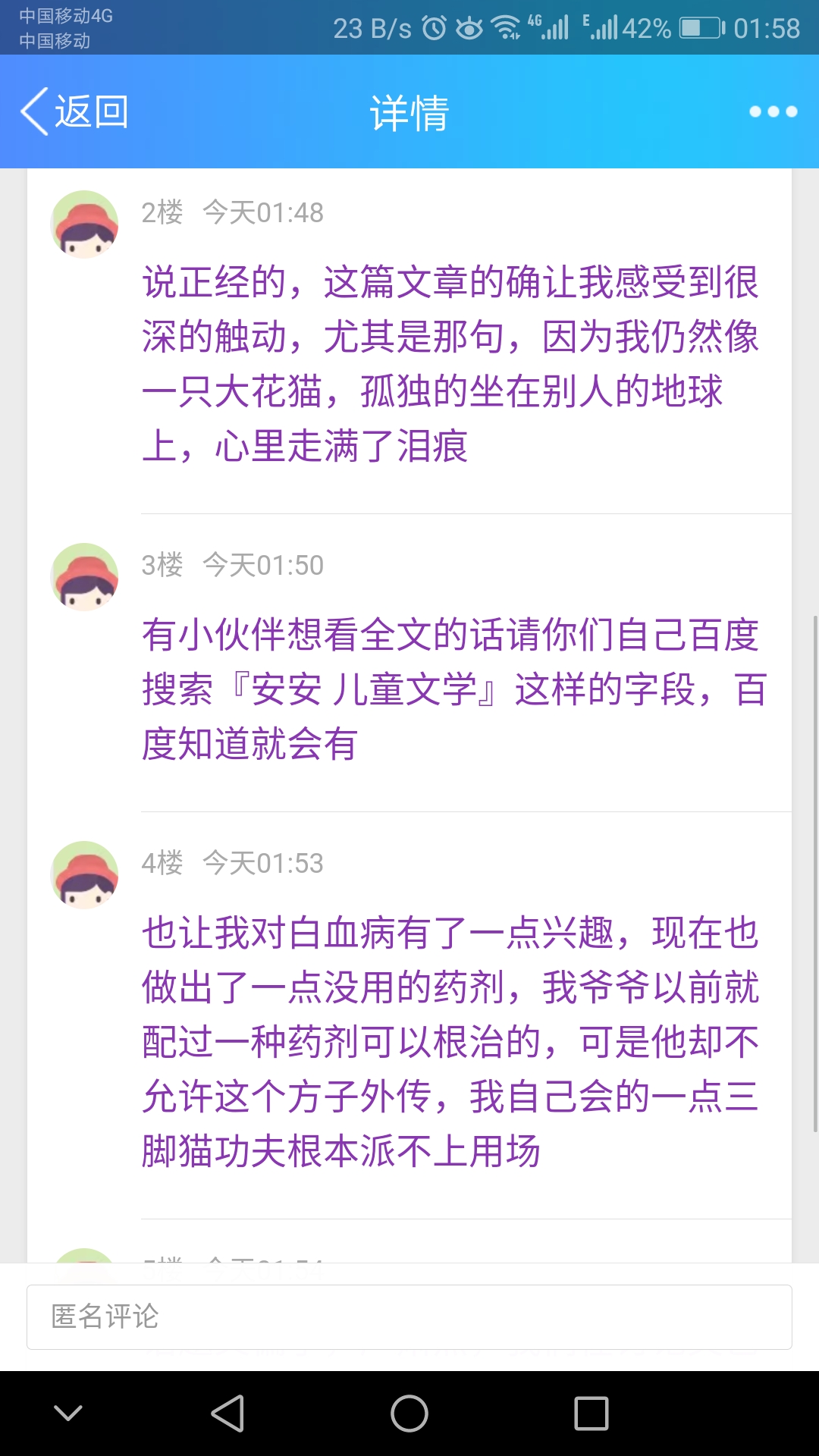The width and height of the screenshot is (819, 1456).
Task: Go back using the 返回 button
Action: (74, 112)
